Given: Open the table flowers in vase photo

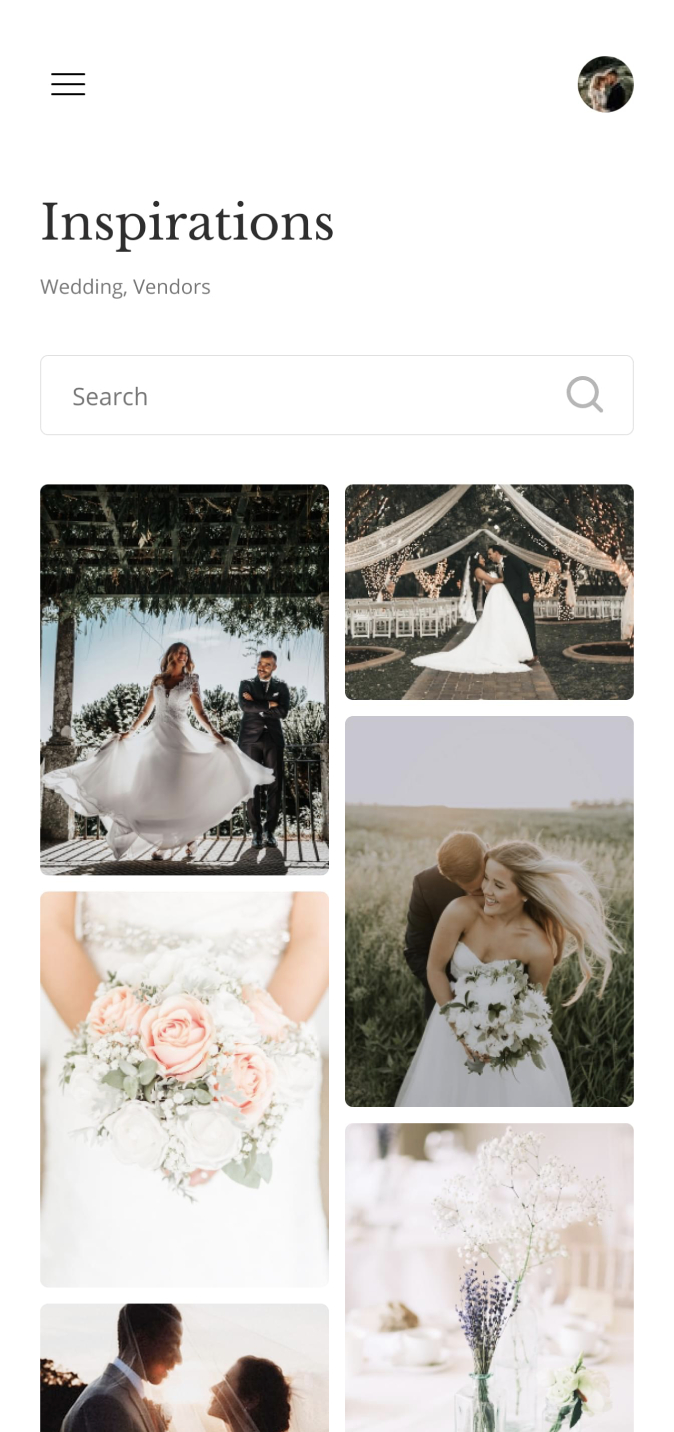Looking at the screenshot, I should click(x=489, y=1277).
